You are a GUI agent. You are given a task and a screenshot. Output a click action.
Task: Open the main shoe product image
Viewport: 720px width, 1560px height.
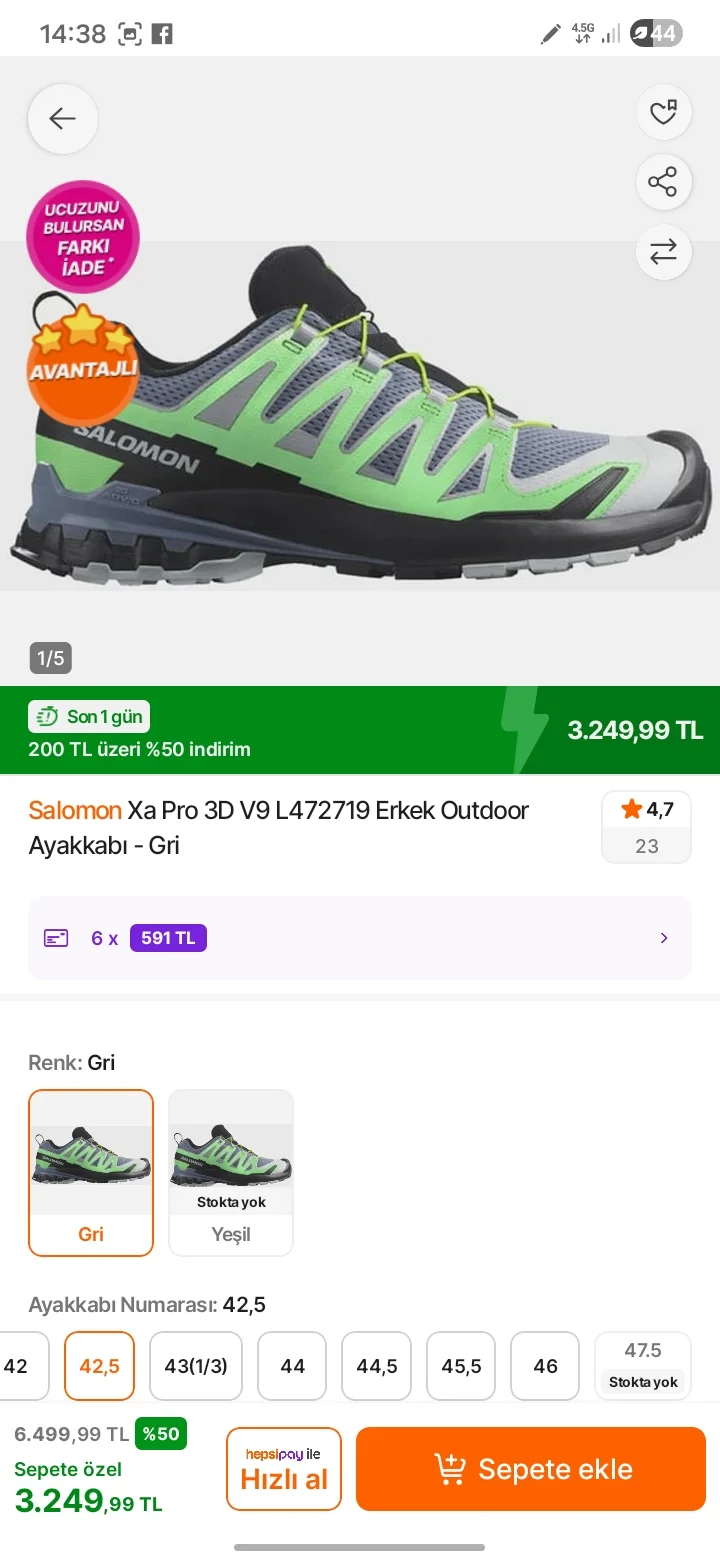tap(360, 415)
